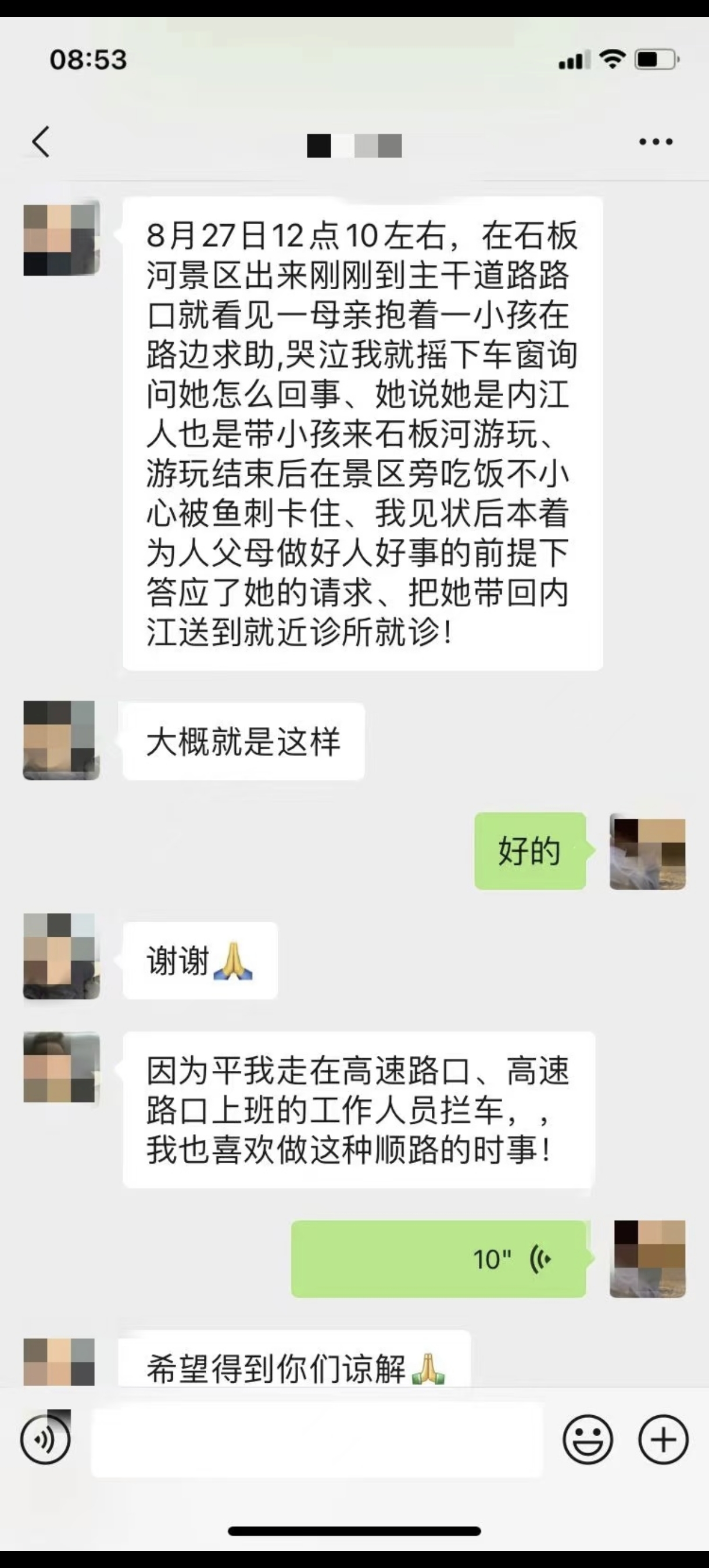Open the plus attachments menu
709x1568 pixels.
[663, 1440]
